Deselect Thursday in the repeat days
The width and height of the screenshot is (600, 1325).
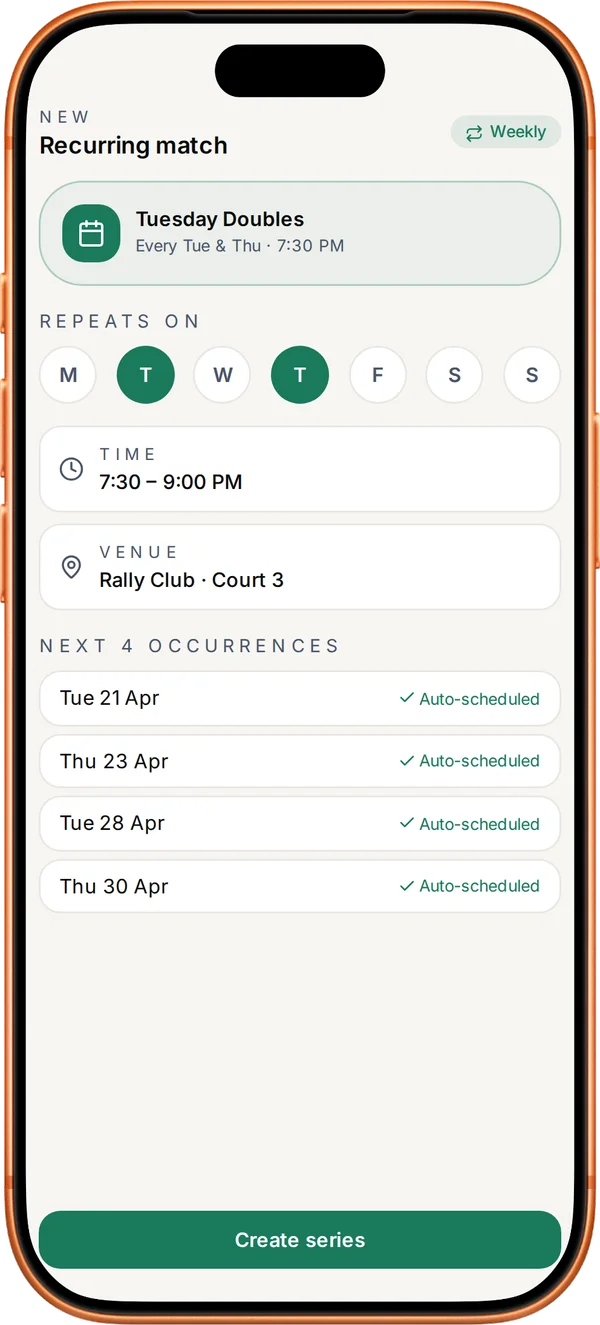pyautogui.click(x=300, y=375)
